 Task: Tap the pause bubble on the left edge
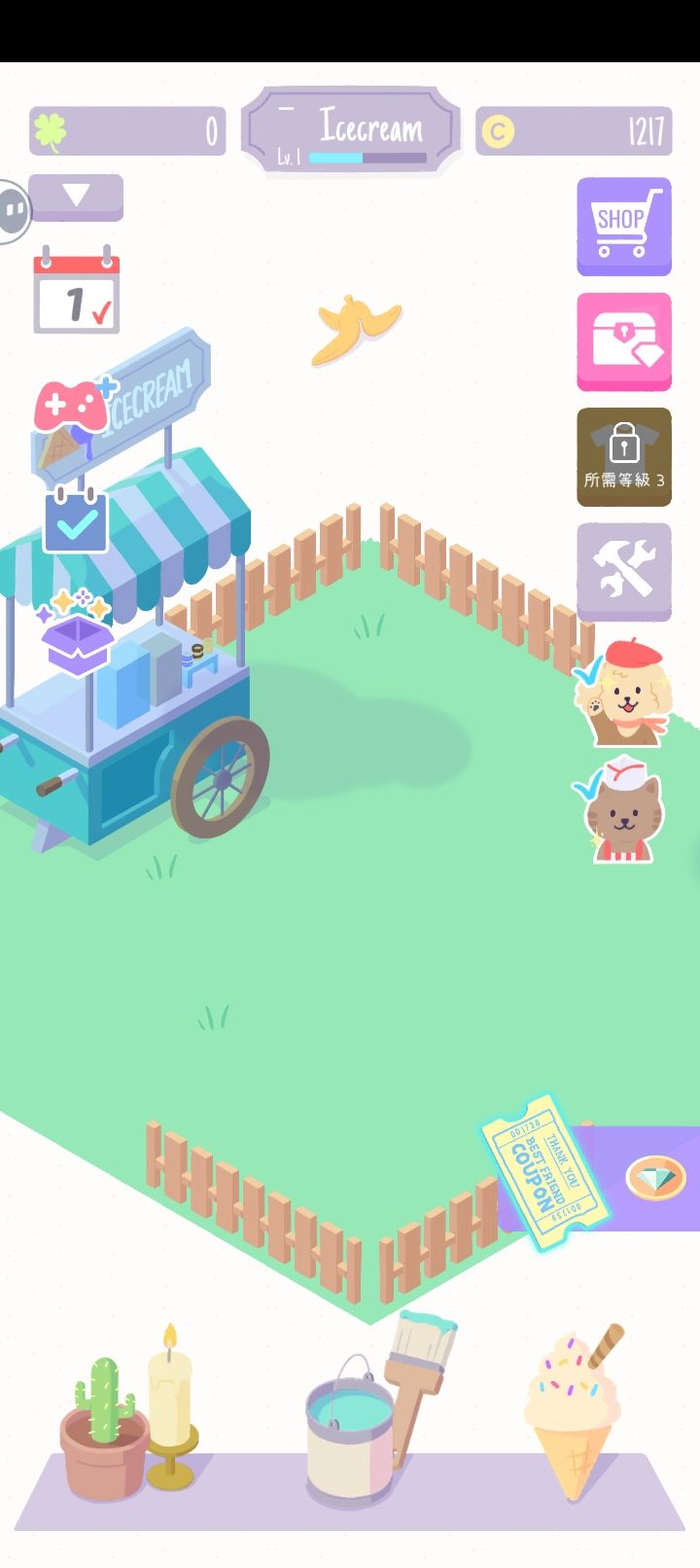point(13,210)
